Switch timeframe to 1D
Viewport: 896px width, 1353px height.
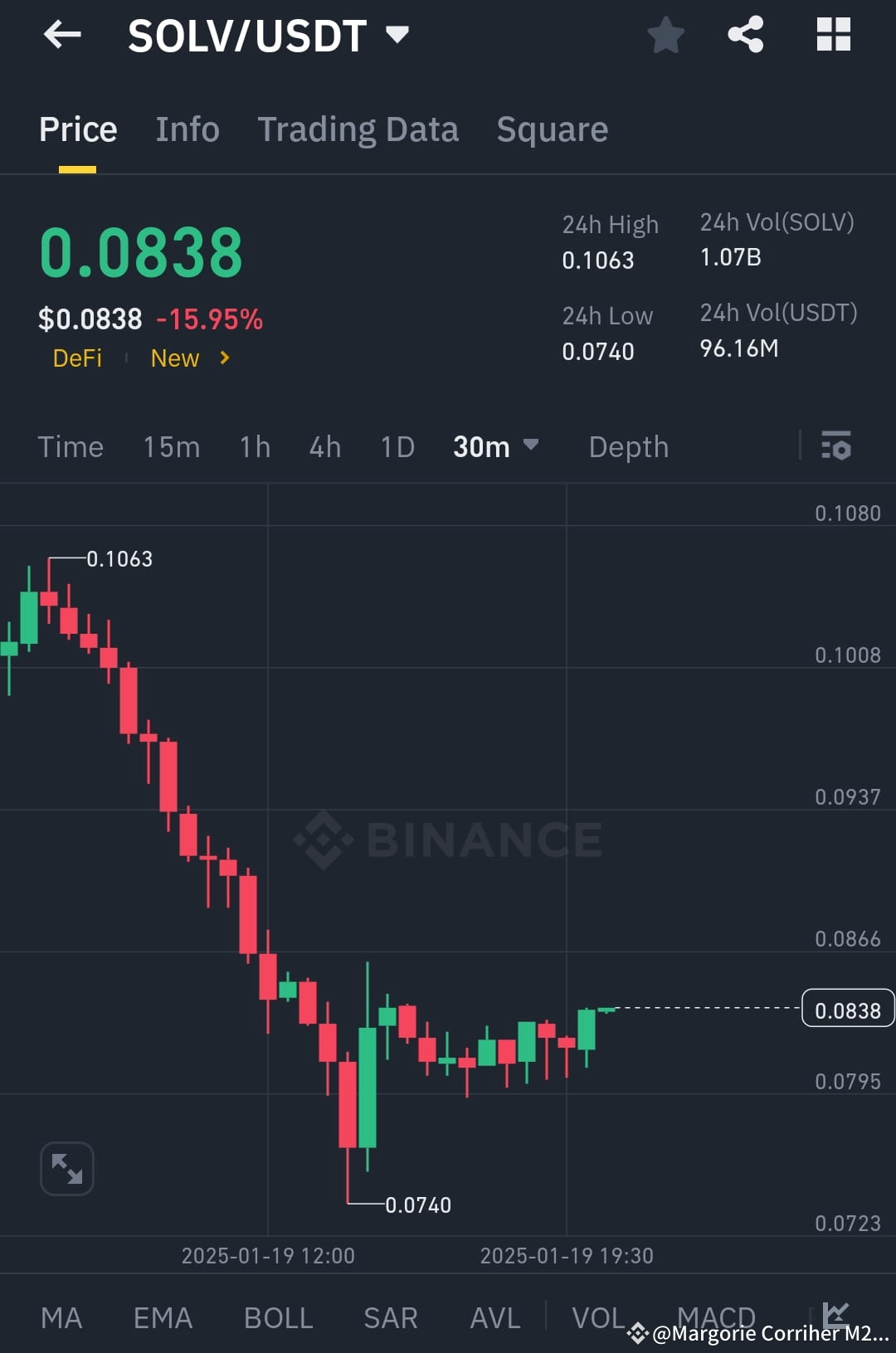tap(397, 446)
